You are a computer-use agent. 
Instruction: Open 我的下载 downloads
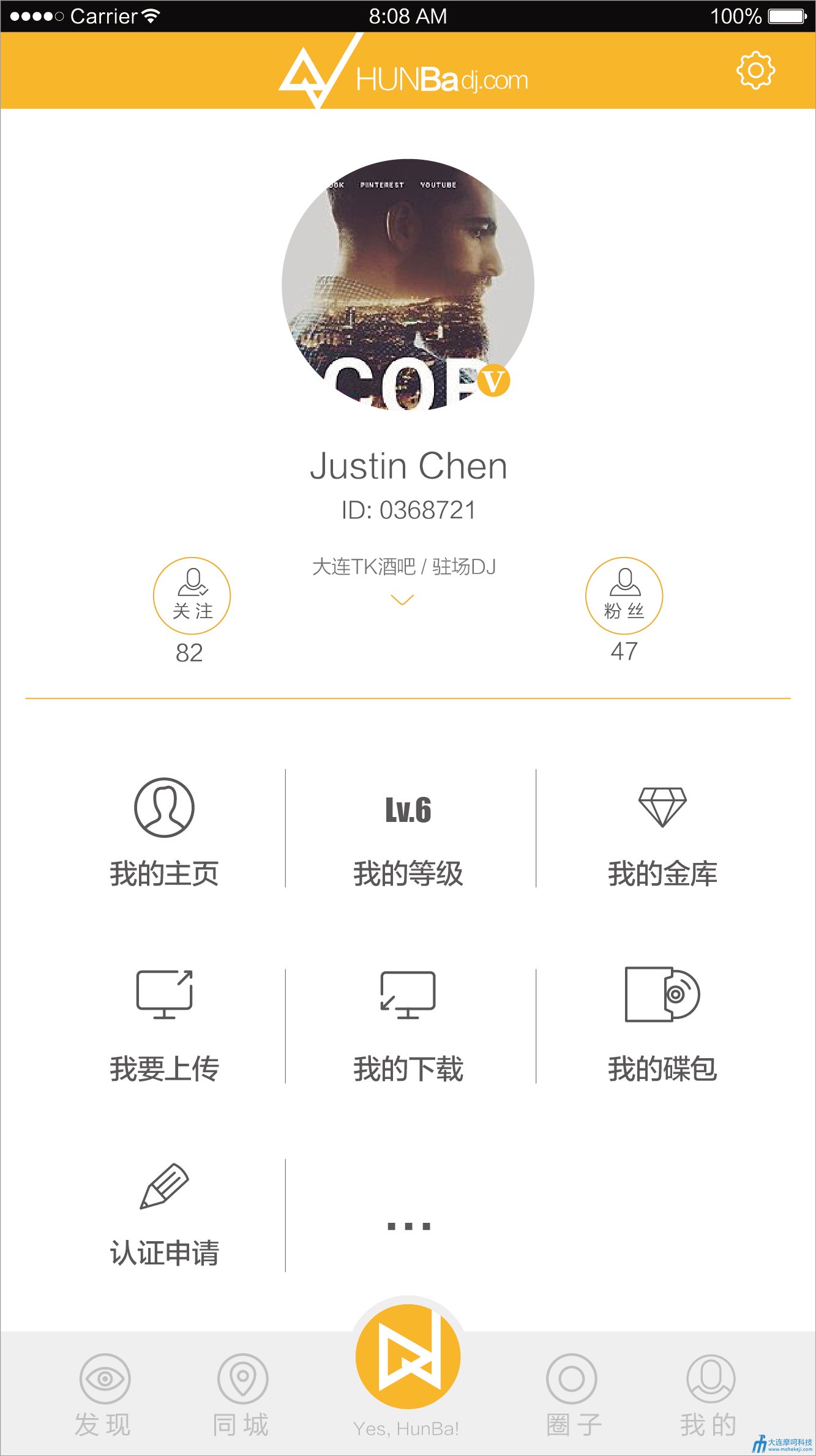click(x=408, y=1026)
